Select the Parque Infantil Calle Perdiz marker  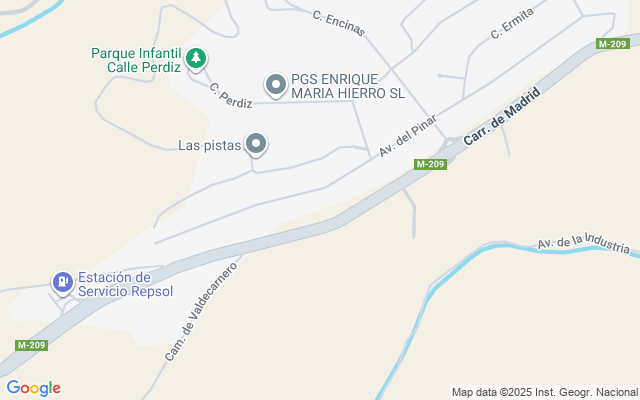click(x=197, y=59)
